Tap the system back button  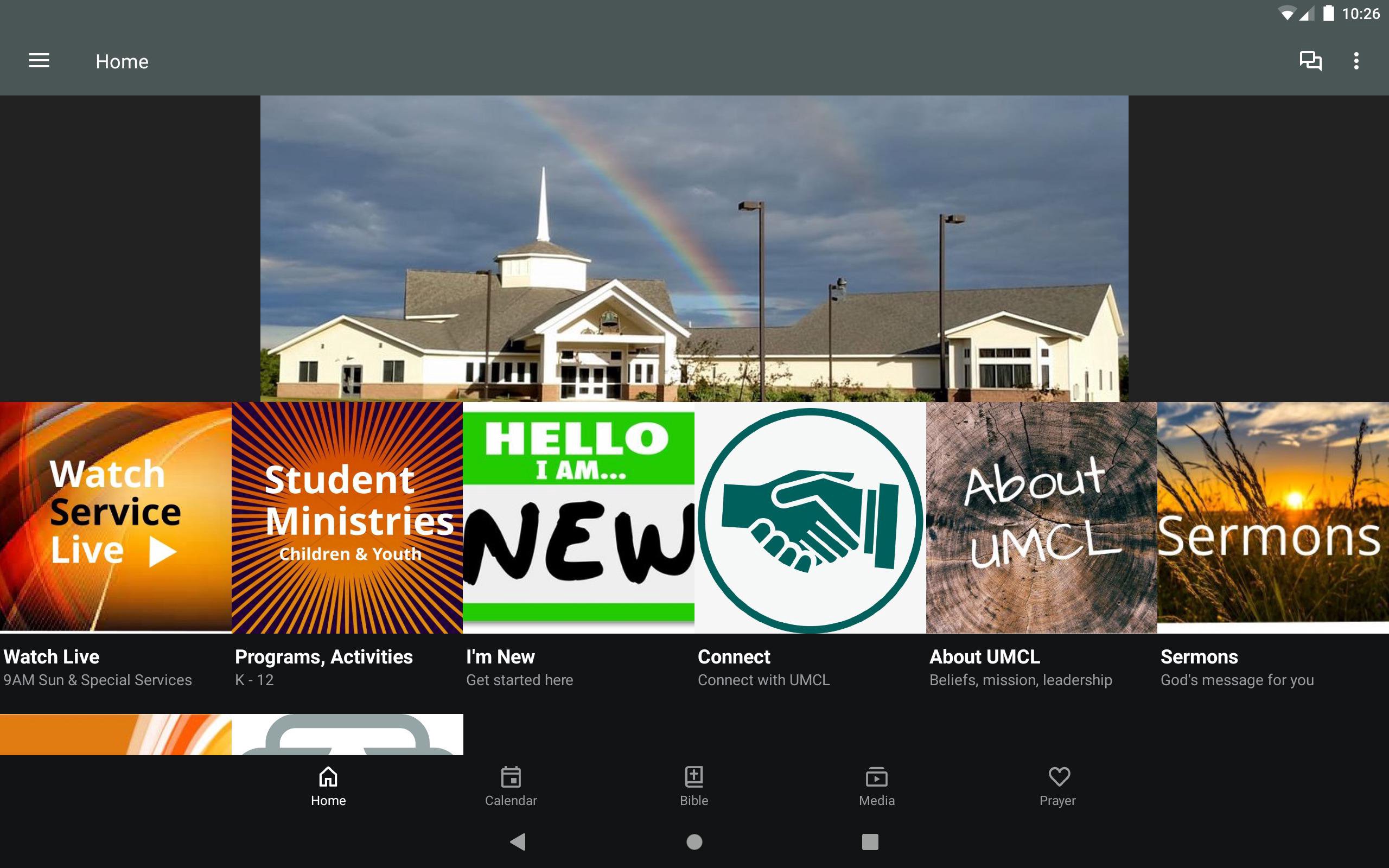point(518,841)
